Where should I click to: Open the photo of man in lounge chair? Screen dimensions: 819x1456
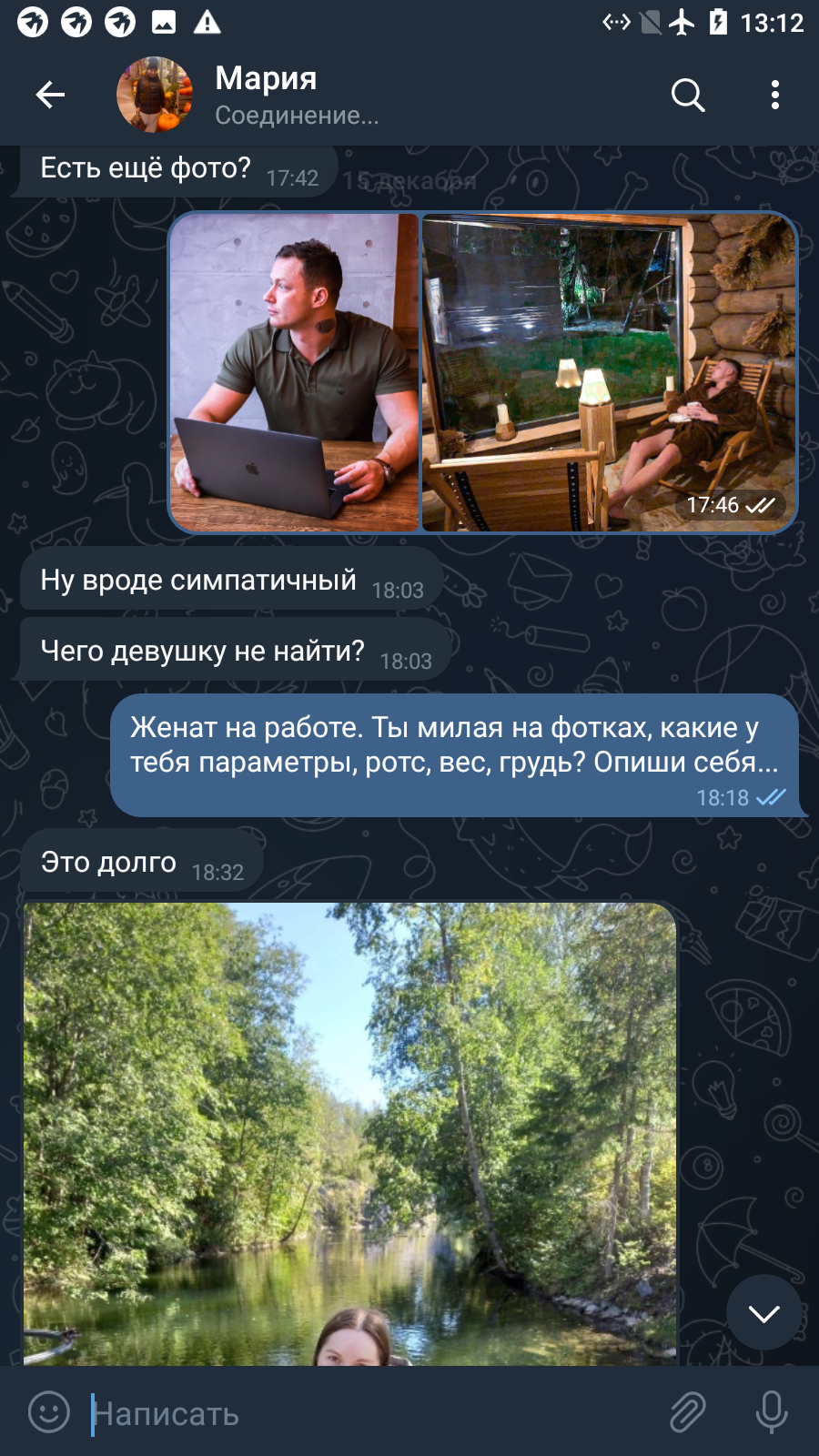(x=609, y=372)
